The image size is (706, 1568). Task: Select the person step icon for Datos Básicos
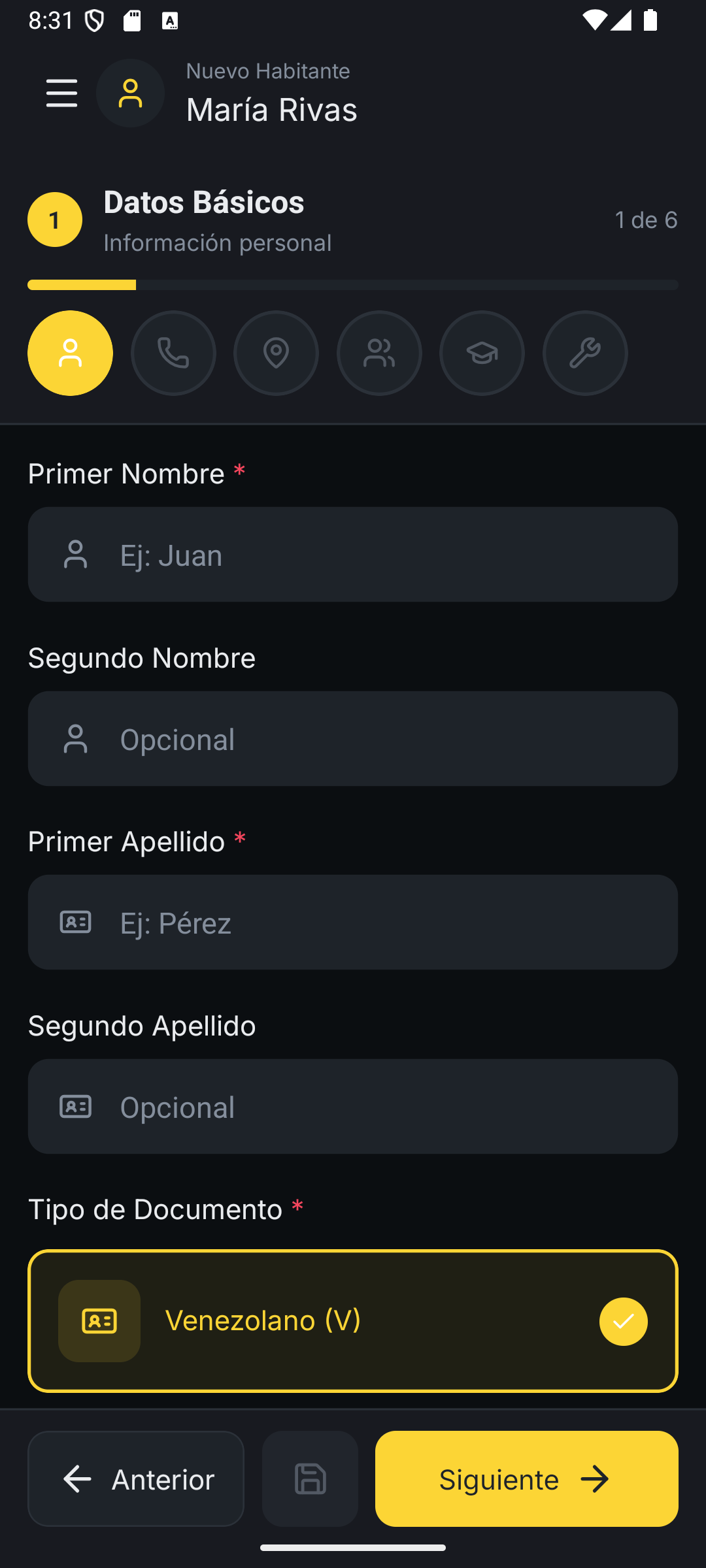point(70,353)
